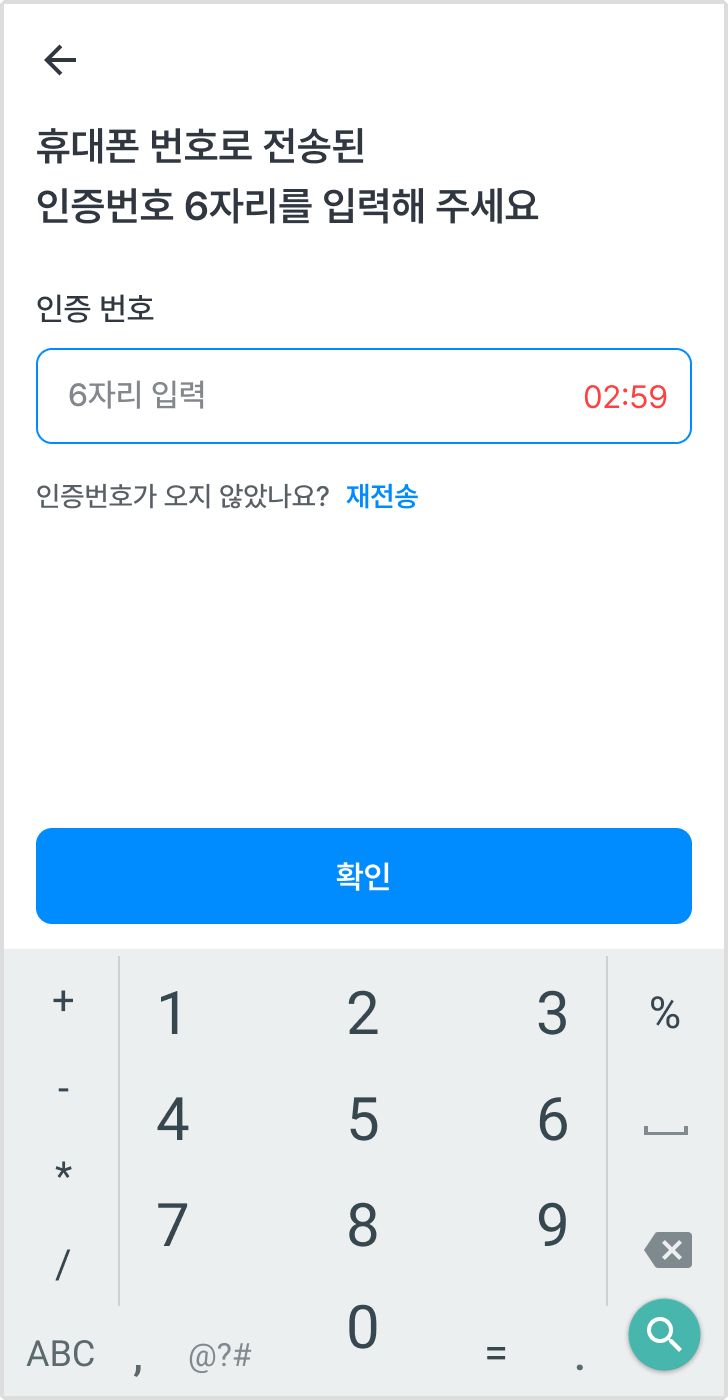Go back using the arrow icon

click(x=60, y=61)
